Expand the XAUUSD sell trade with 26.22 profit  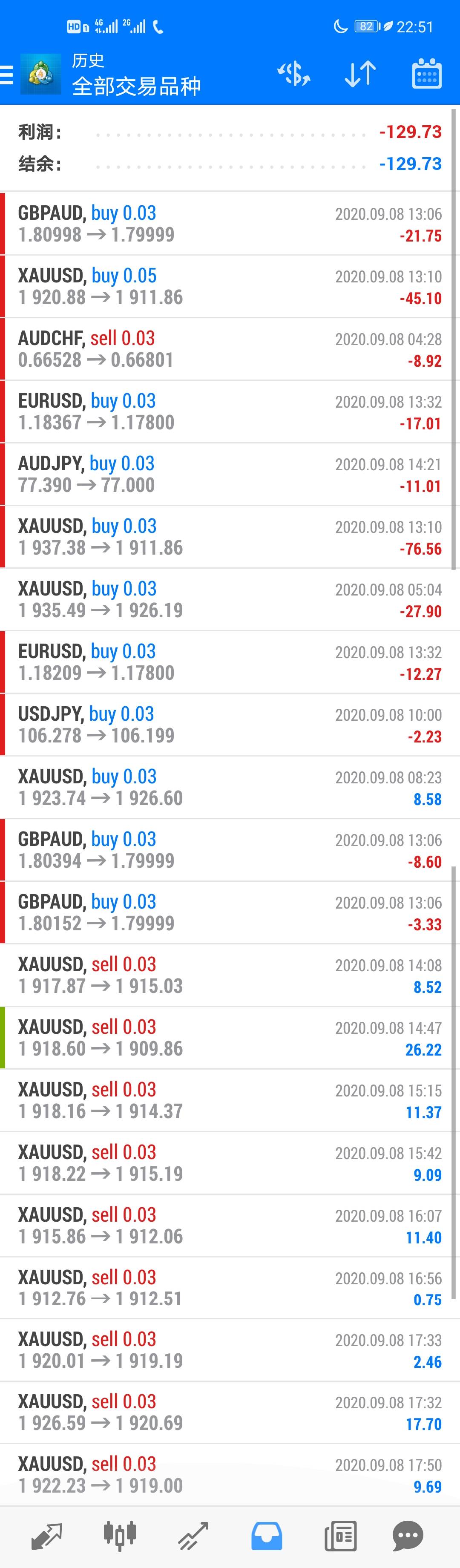coord(230,1037)
